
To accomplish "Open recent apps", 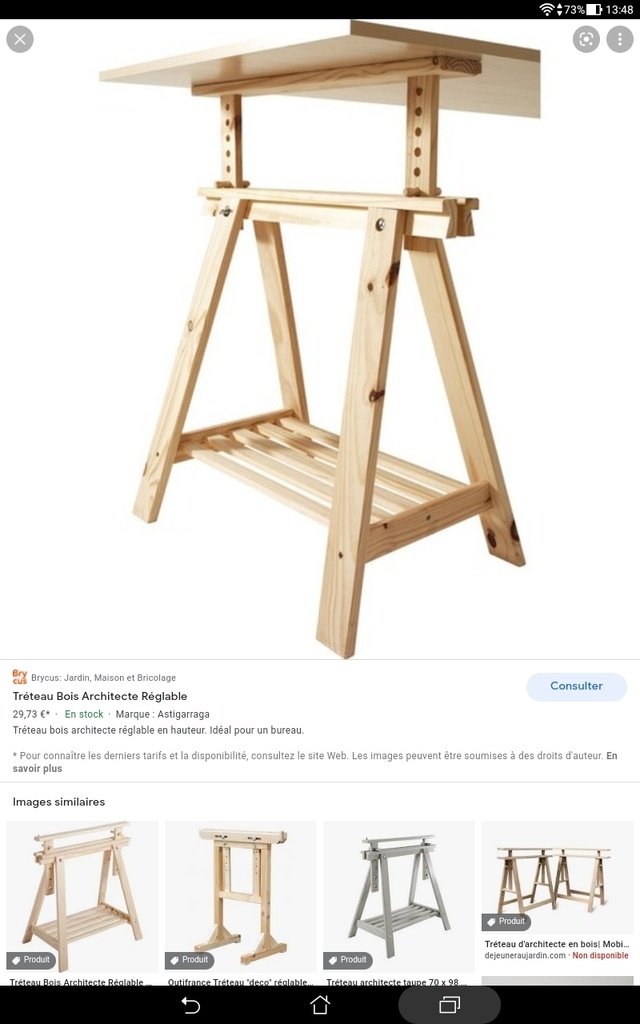I will (449, 1004).
